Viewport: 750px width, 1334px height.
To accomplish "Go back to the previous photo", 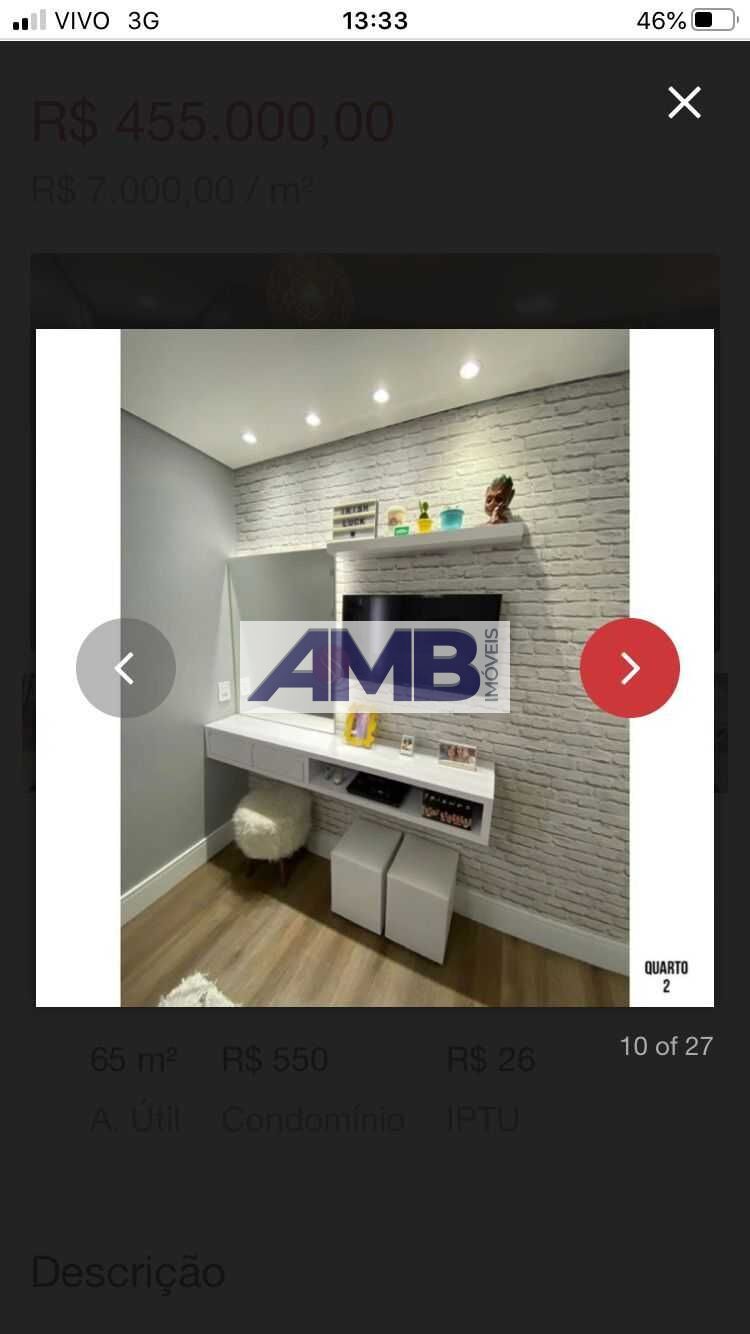I will tap(126, 668).
